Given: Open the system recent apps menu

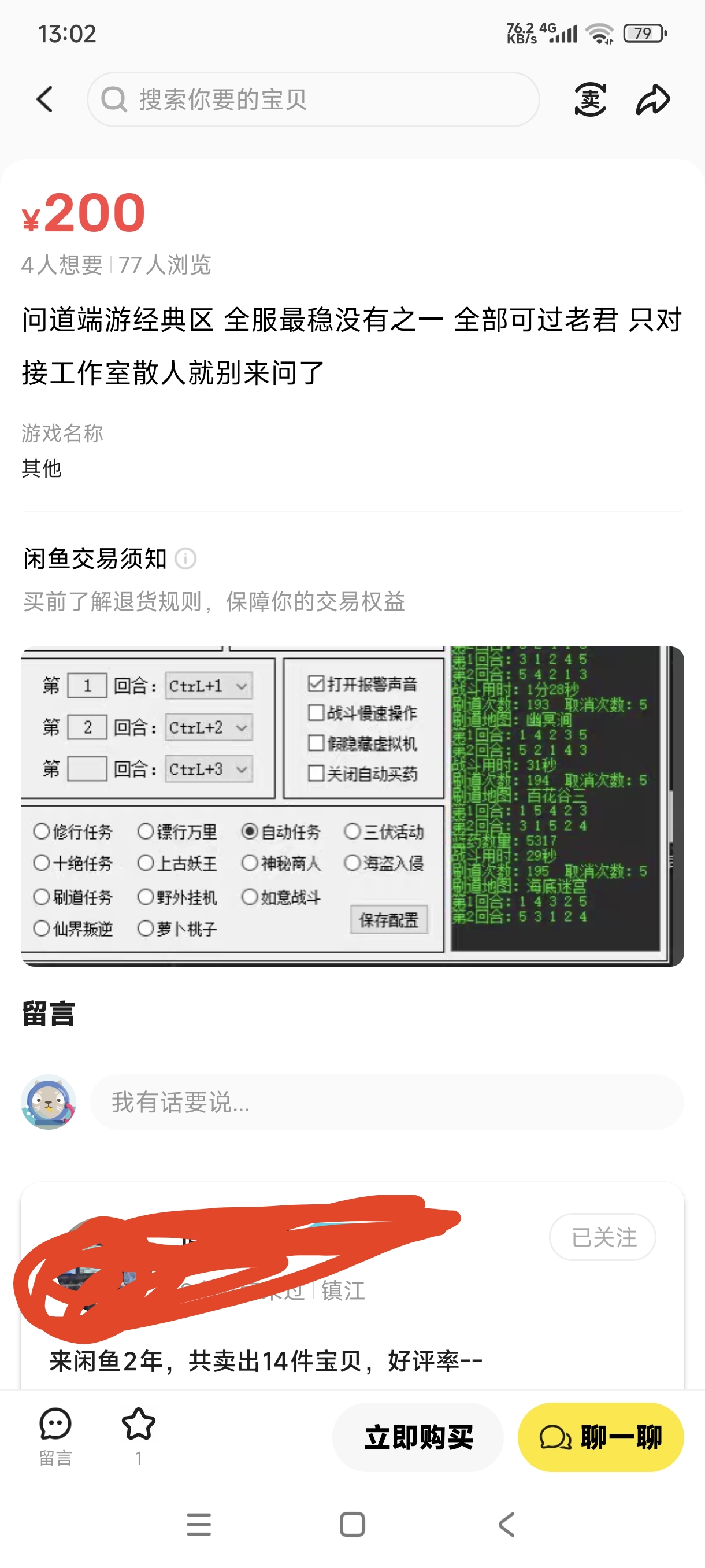Looking at the screenshot, I should 199,1524.
